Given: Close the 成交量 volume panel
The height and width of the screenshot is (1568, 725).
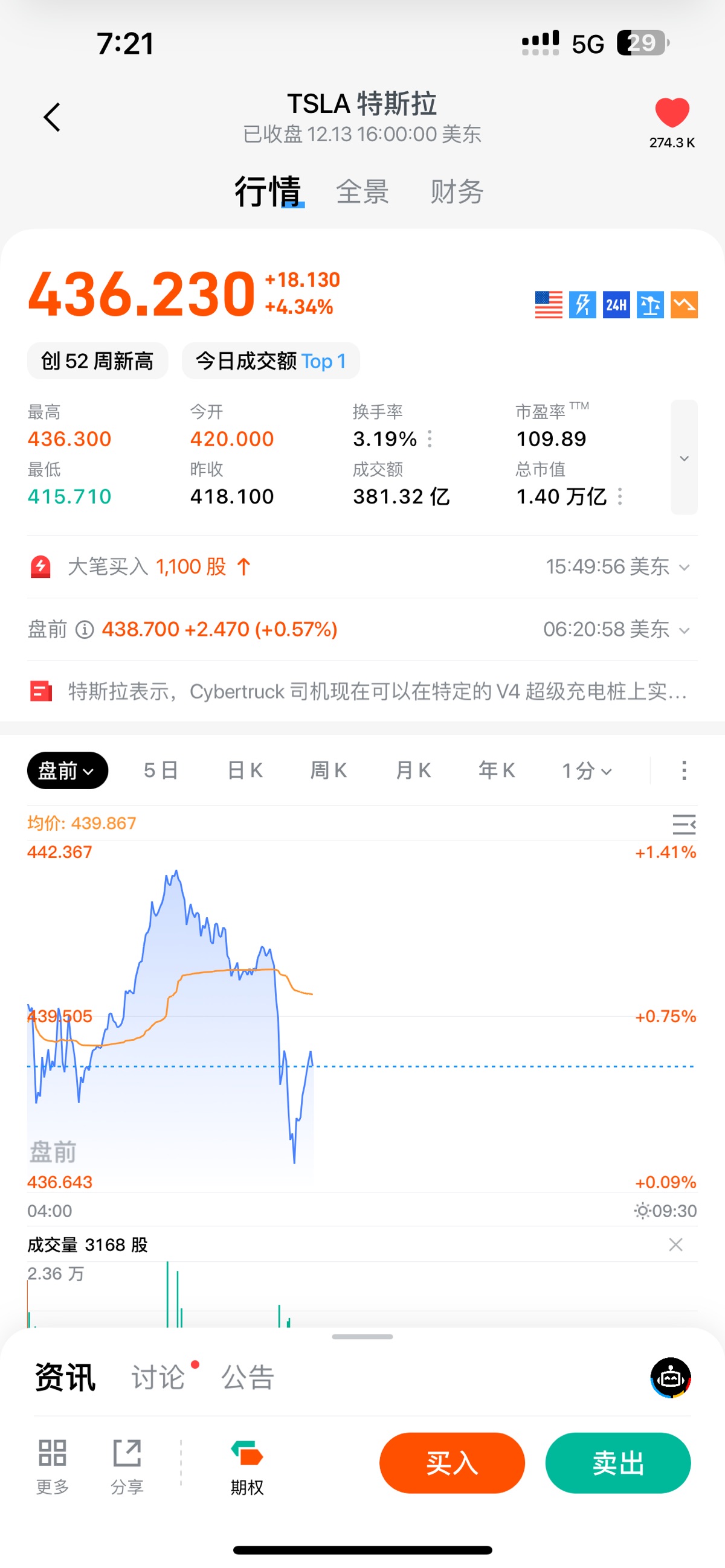Looking at the screenshot, I should 675,1245.
